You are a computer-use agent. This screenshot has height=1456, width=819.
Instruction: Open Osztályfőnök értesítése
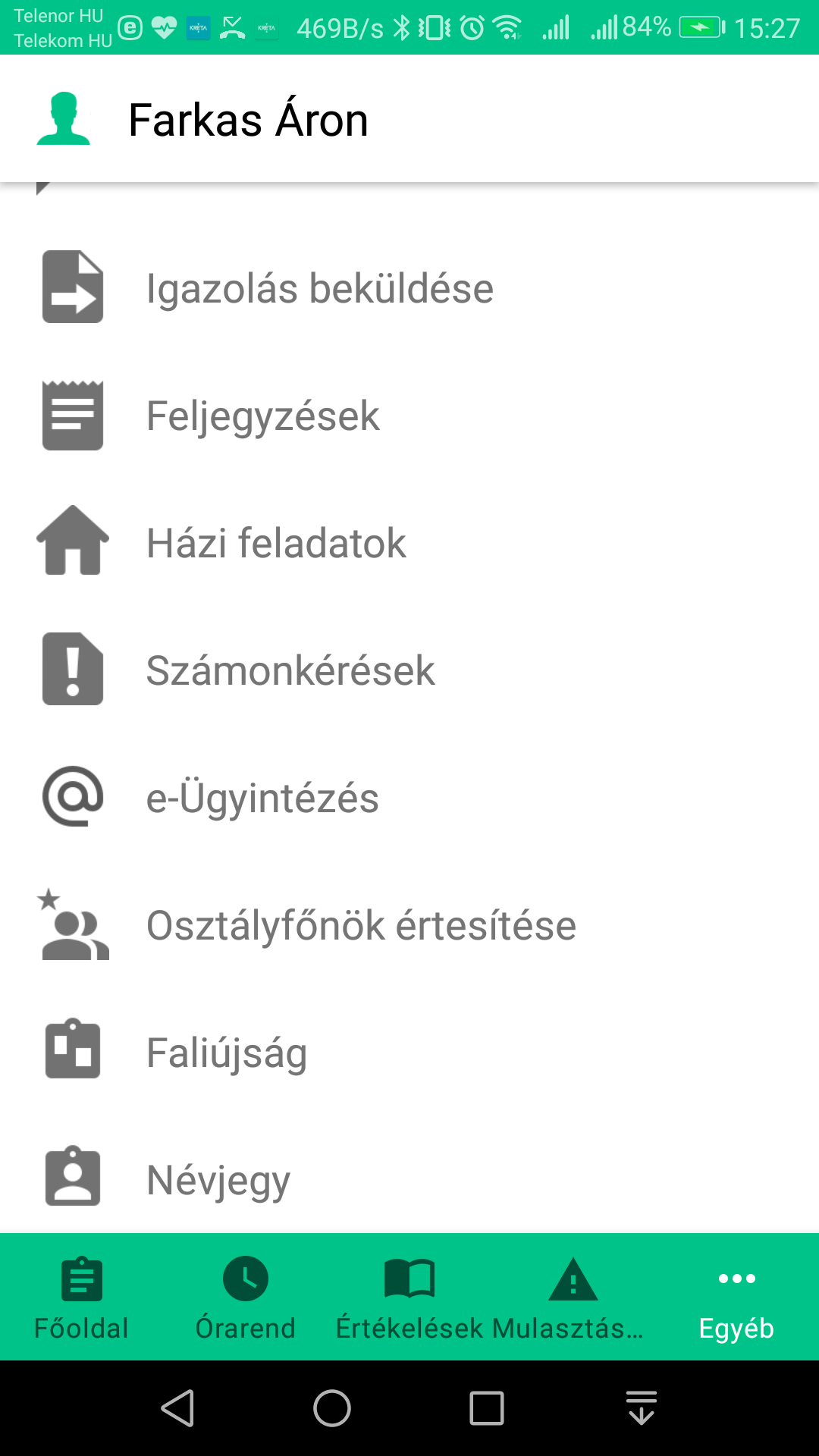pyautogui.click(x=409, y=924)
